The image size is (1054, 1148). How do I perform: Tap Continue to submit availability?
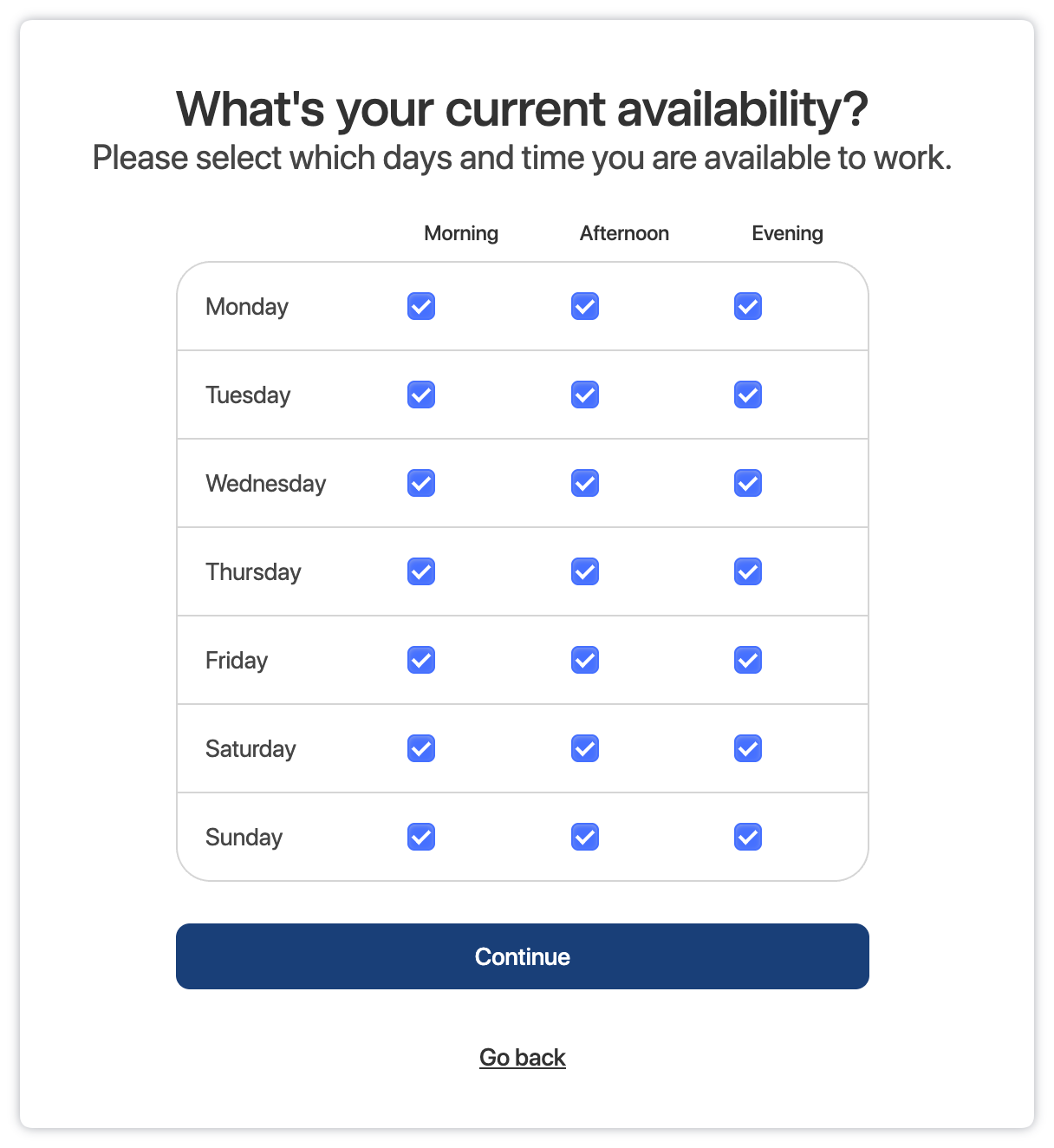(522, 956)
